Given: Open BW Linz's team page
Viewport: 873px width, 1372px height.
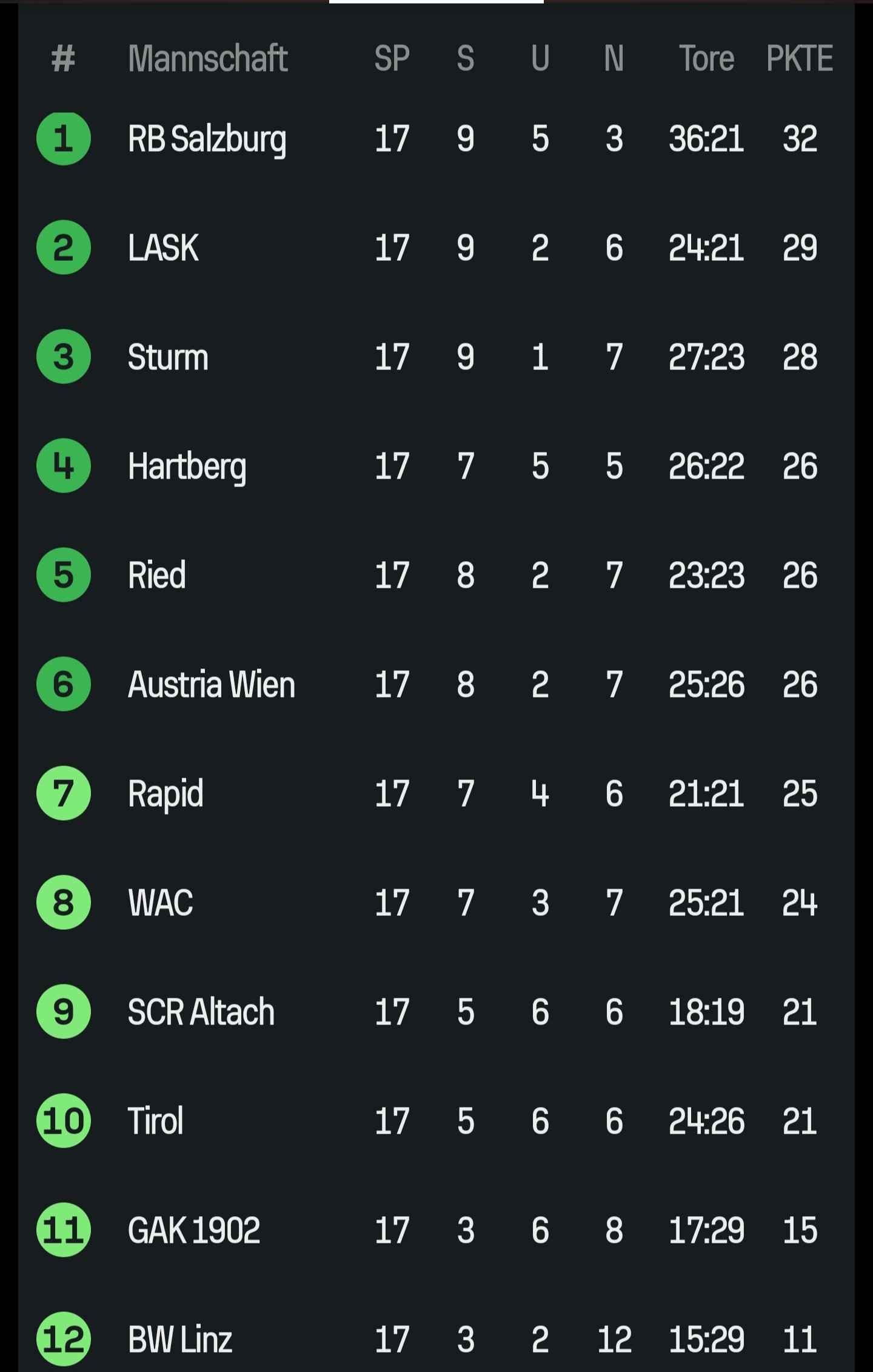Looking at the screenshot, I should click(x=180, y=1340).
